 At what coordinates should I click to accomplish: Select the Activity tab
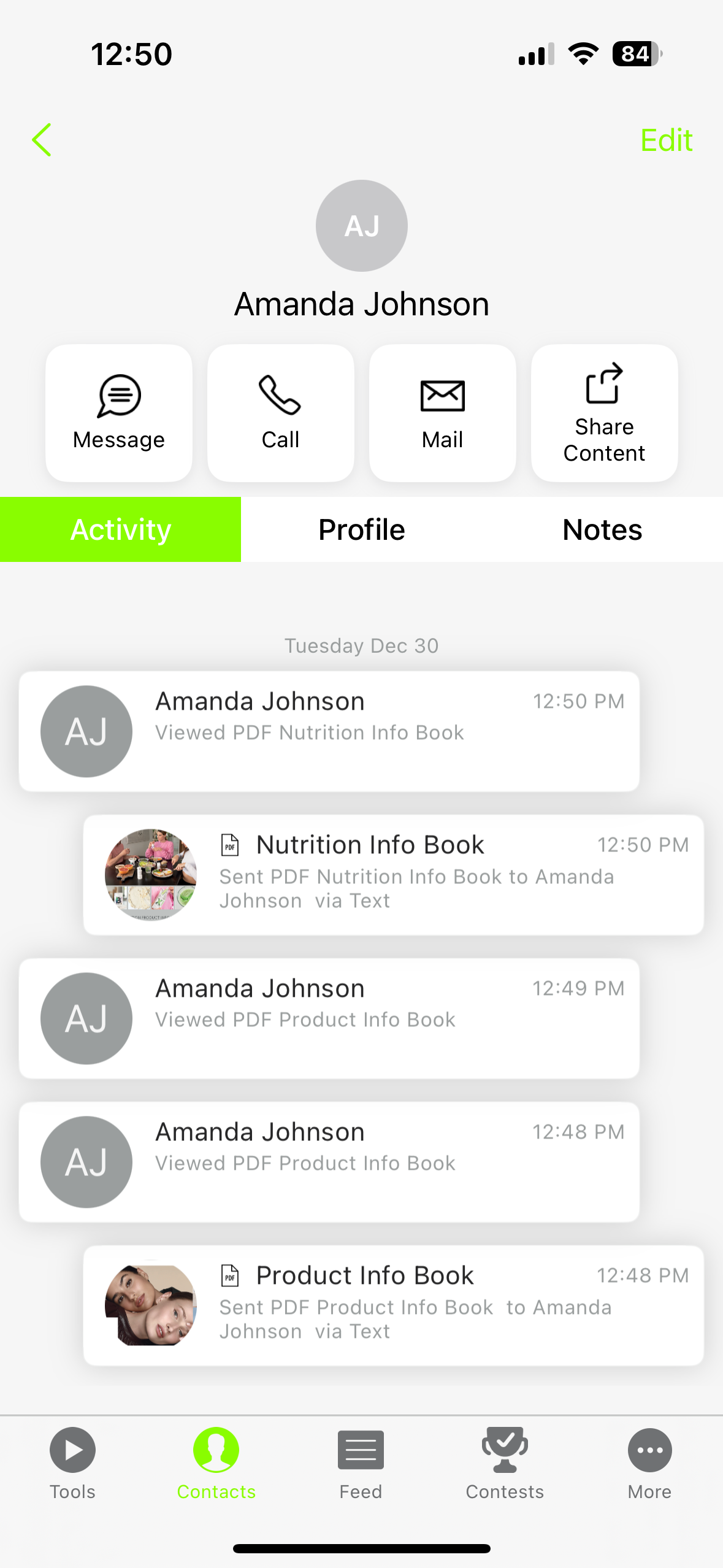[121, 529]
